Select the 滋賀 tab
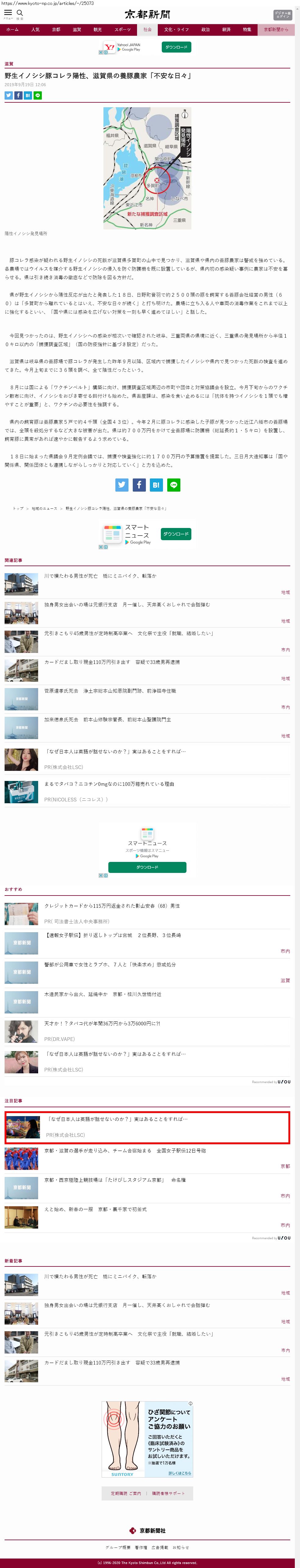 [77, 29]
